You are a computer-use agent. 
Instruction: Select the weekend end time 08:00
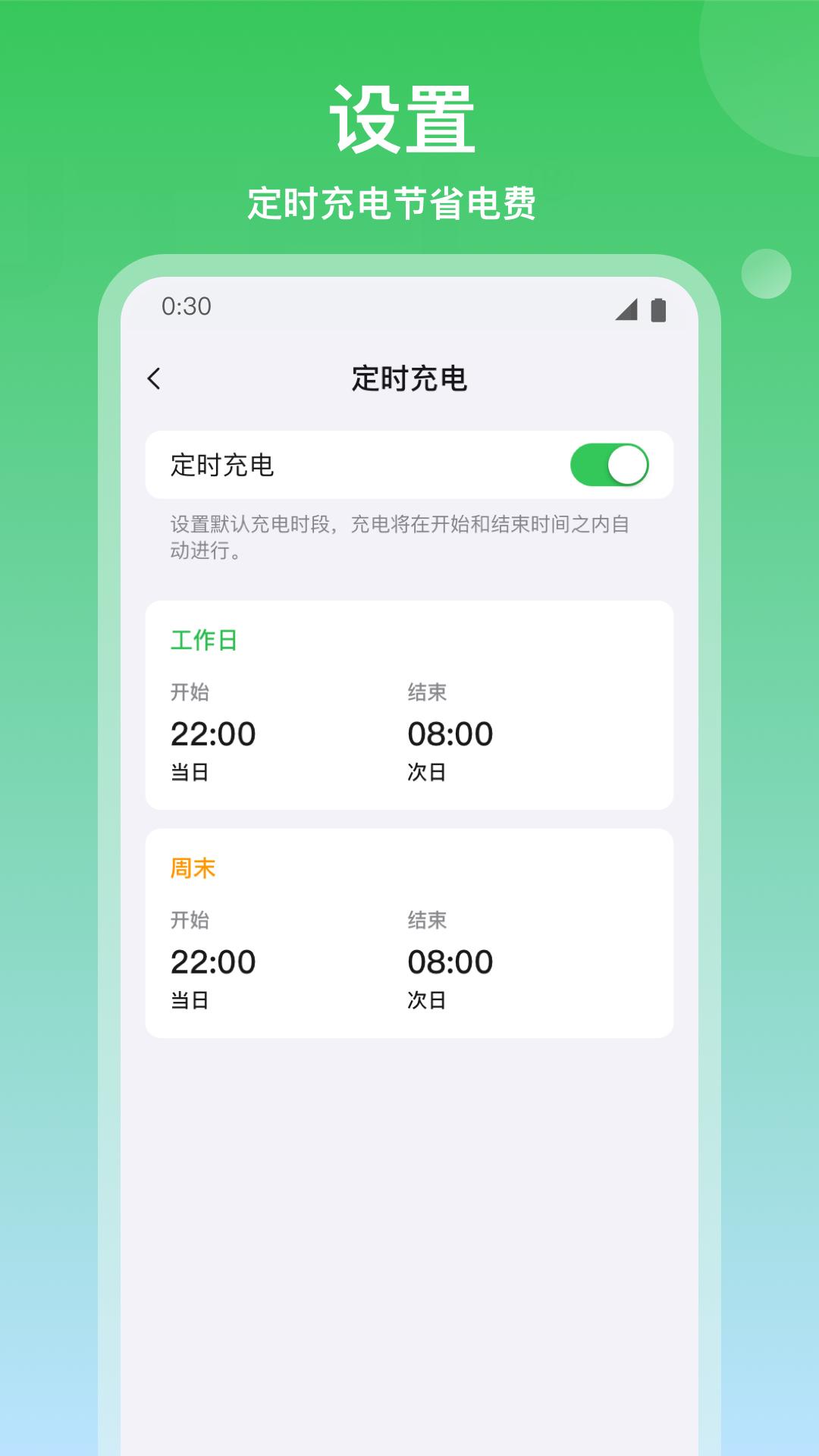[x=449, y=961]
